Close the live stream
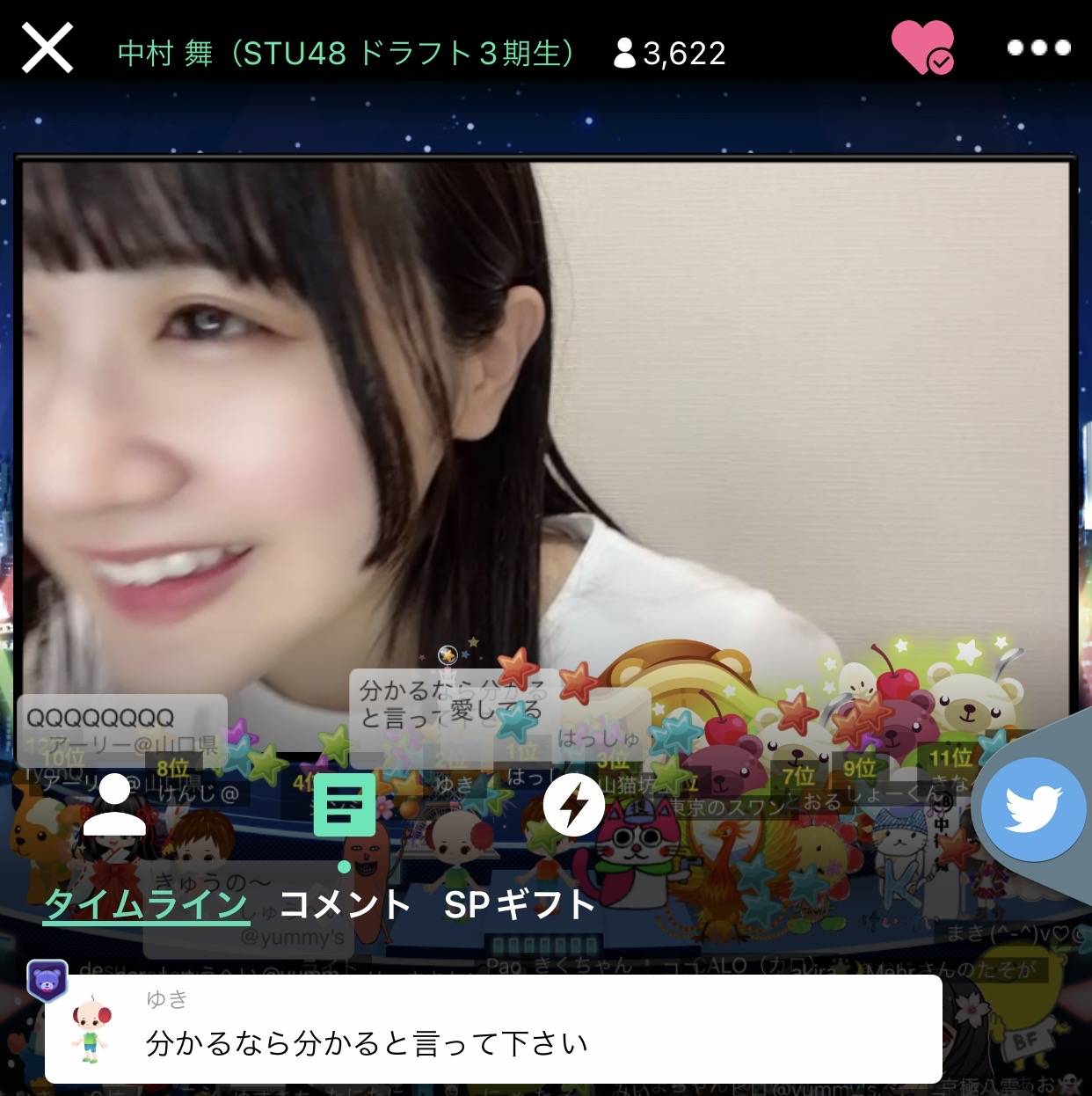The image size is (1092, 1096). [x=47, y=48]
